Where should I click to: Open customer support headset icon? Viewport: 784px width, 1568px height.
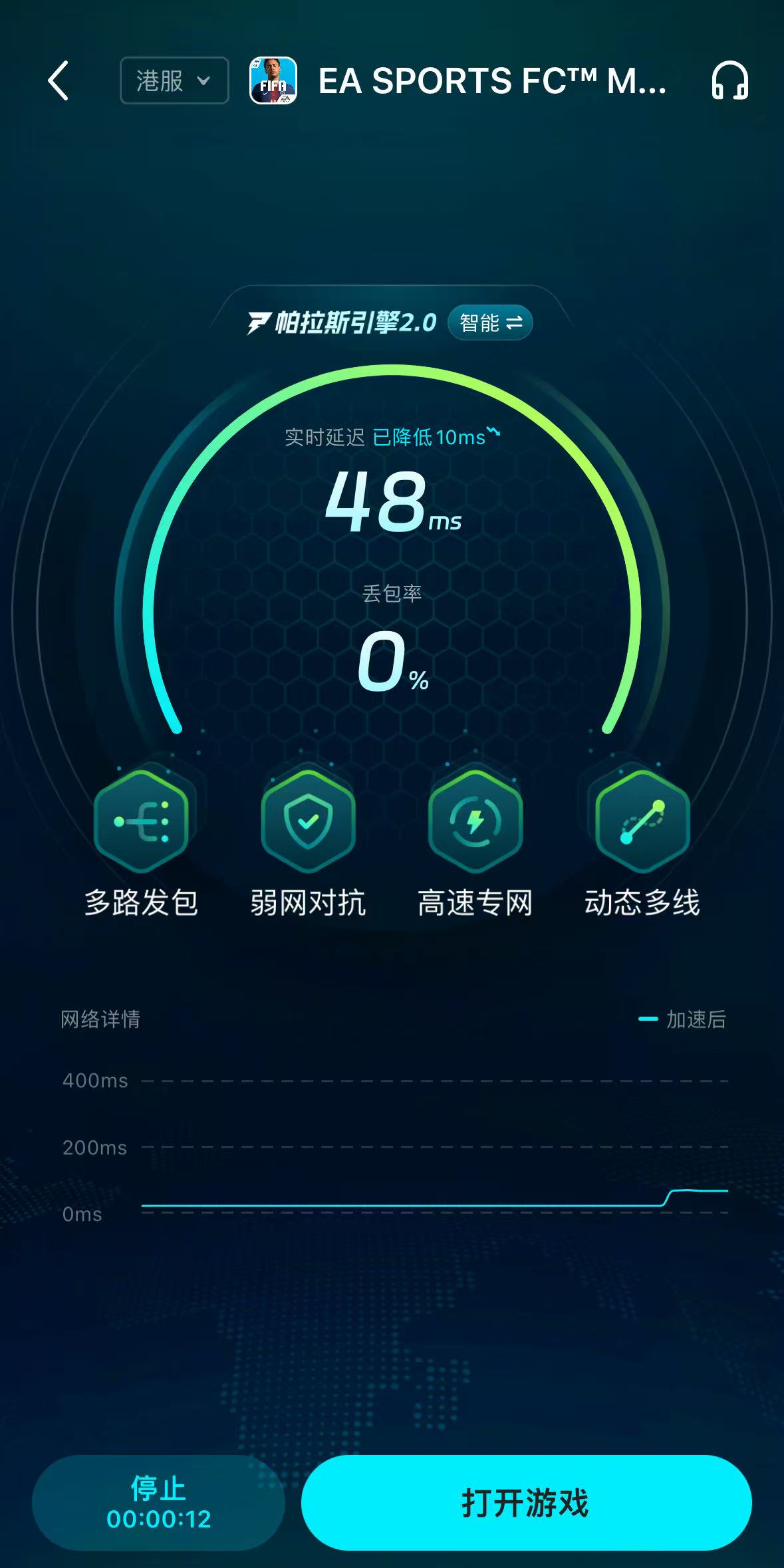[729, 80]
